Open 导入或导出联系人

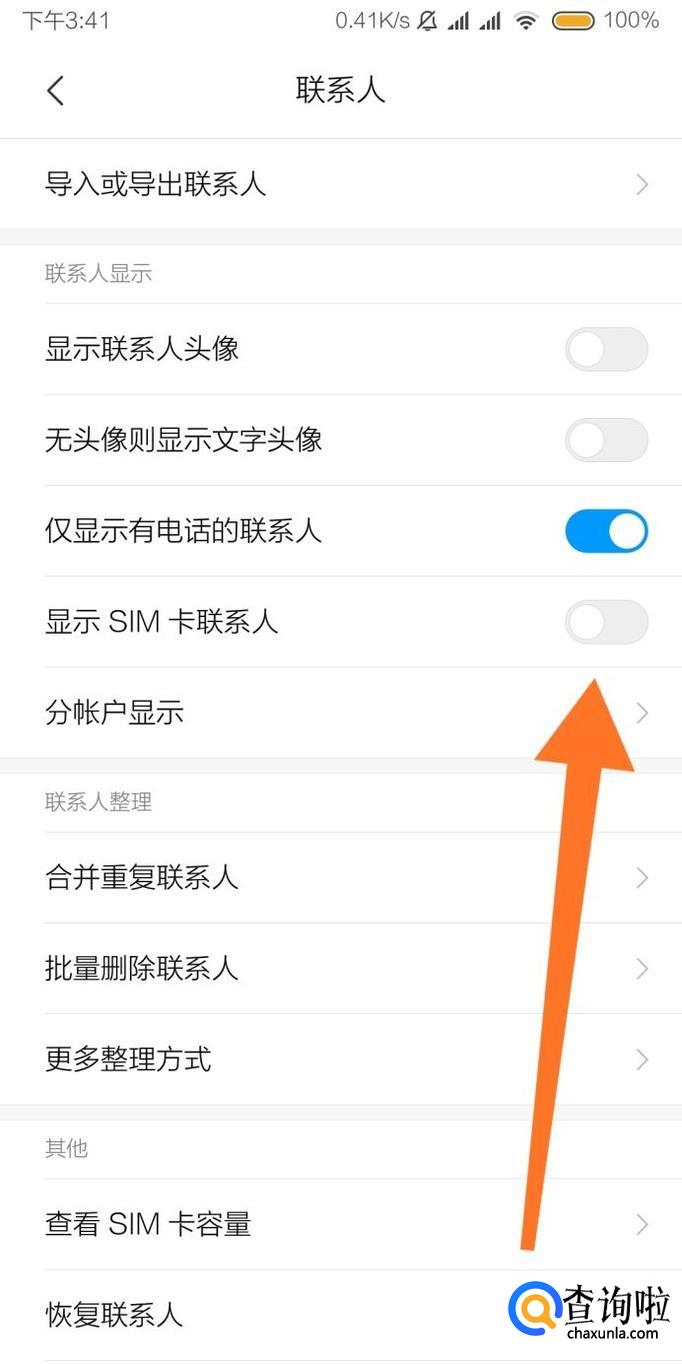point(340,184)
